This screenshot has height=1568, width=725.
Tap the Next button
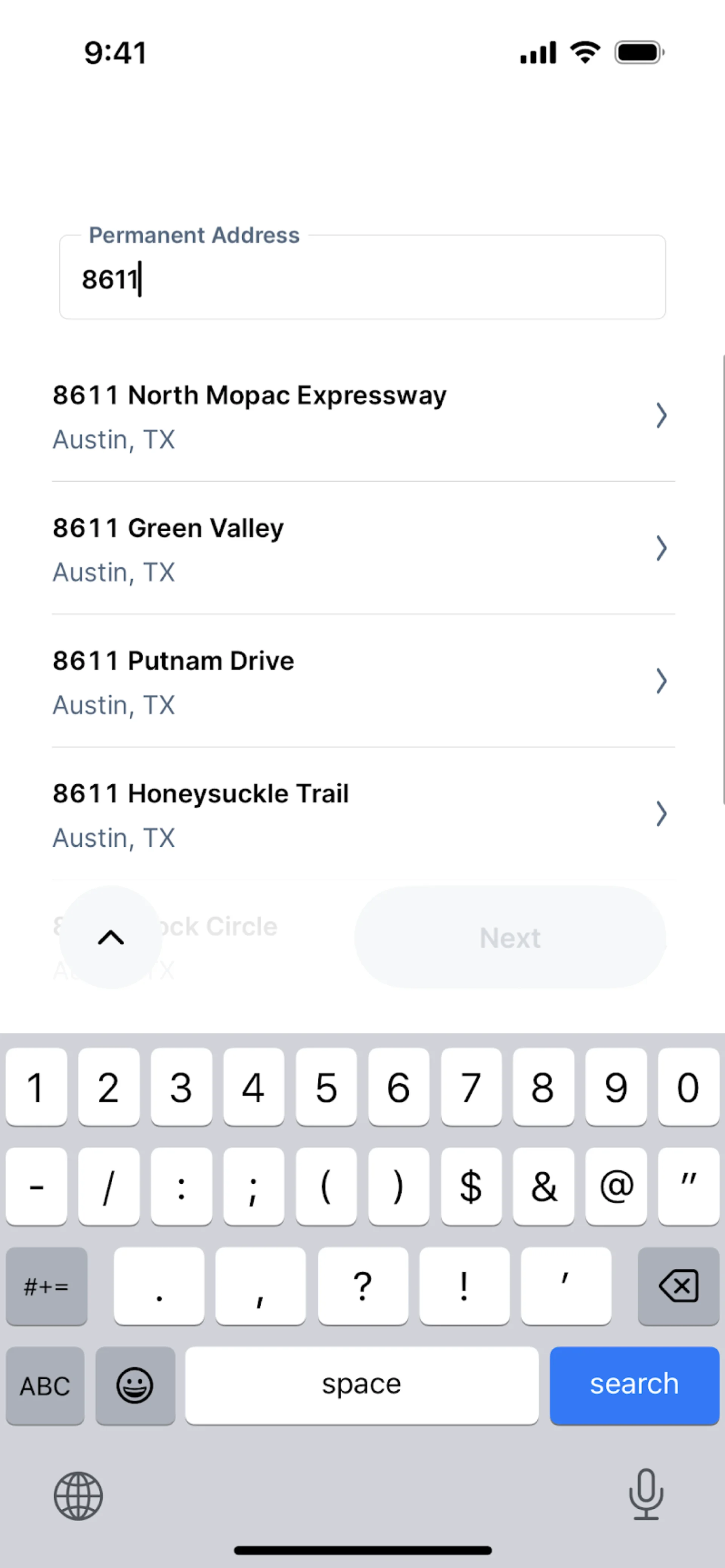510,937
